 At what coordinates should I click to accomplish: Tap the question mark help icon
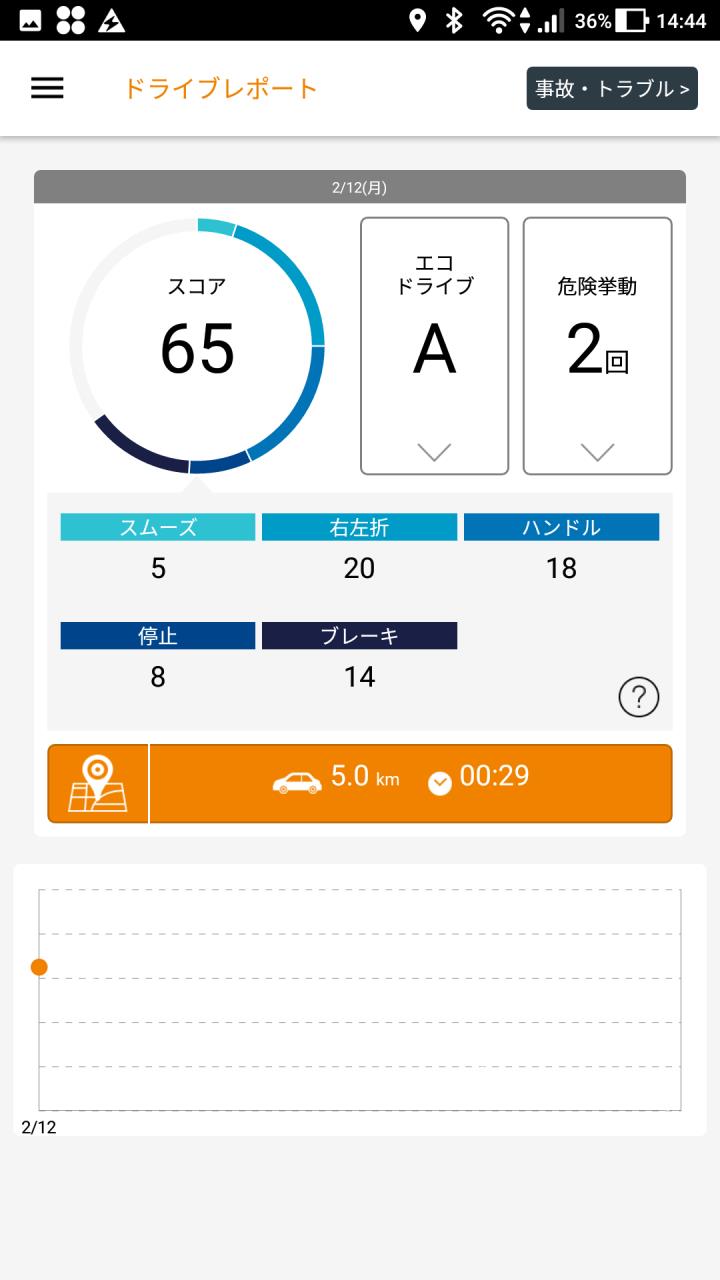pos(639,697)
